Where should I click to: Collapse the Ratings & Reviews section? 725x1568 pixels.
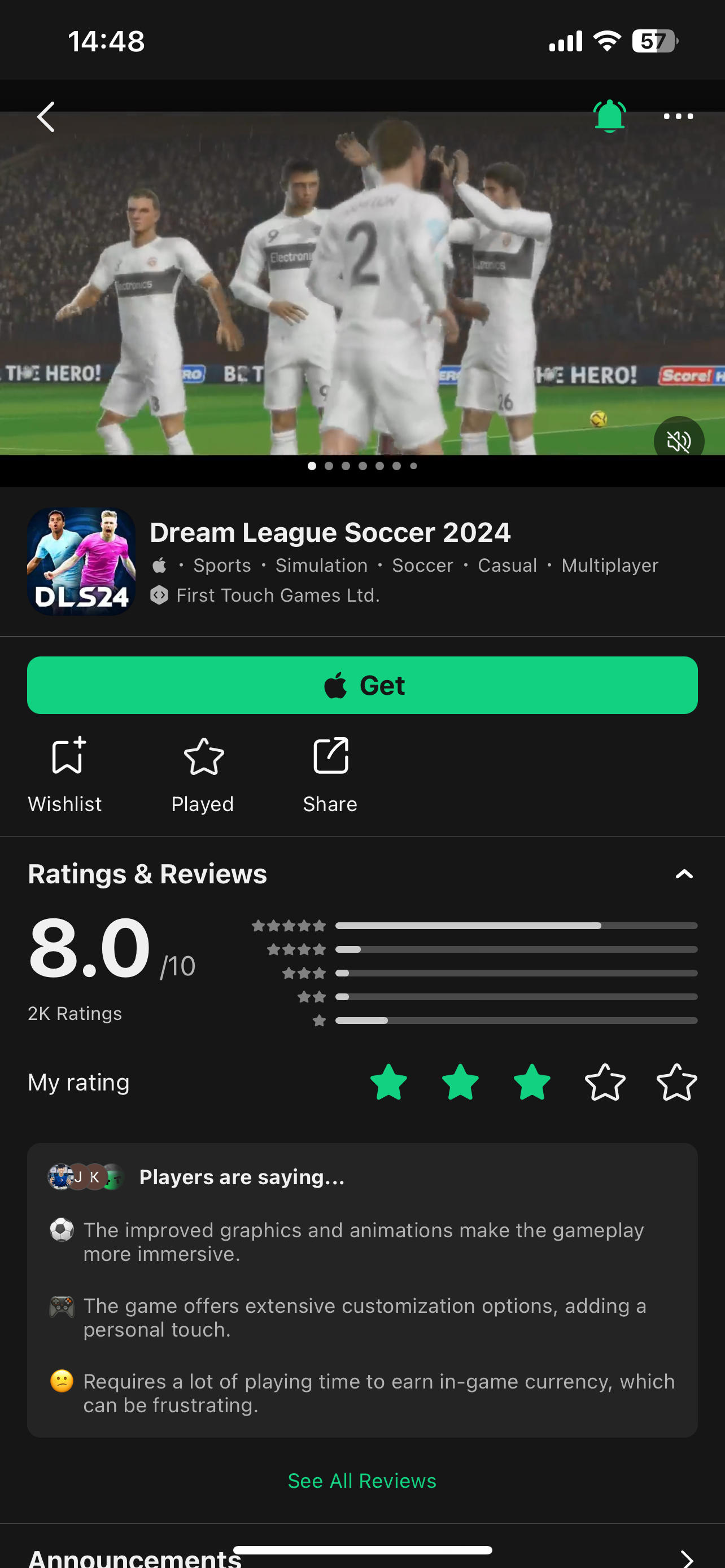point(684,875)
